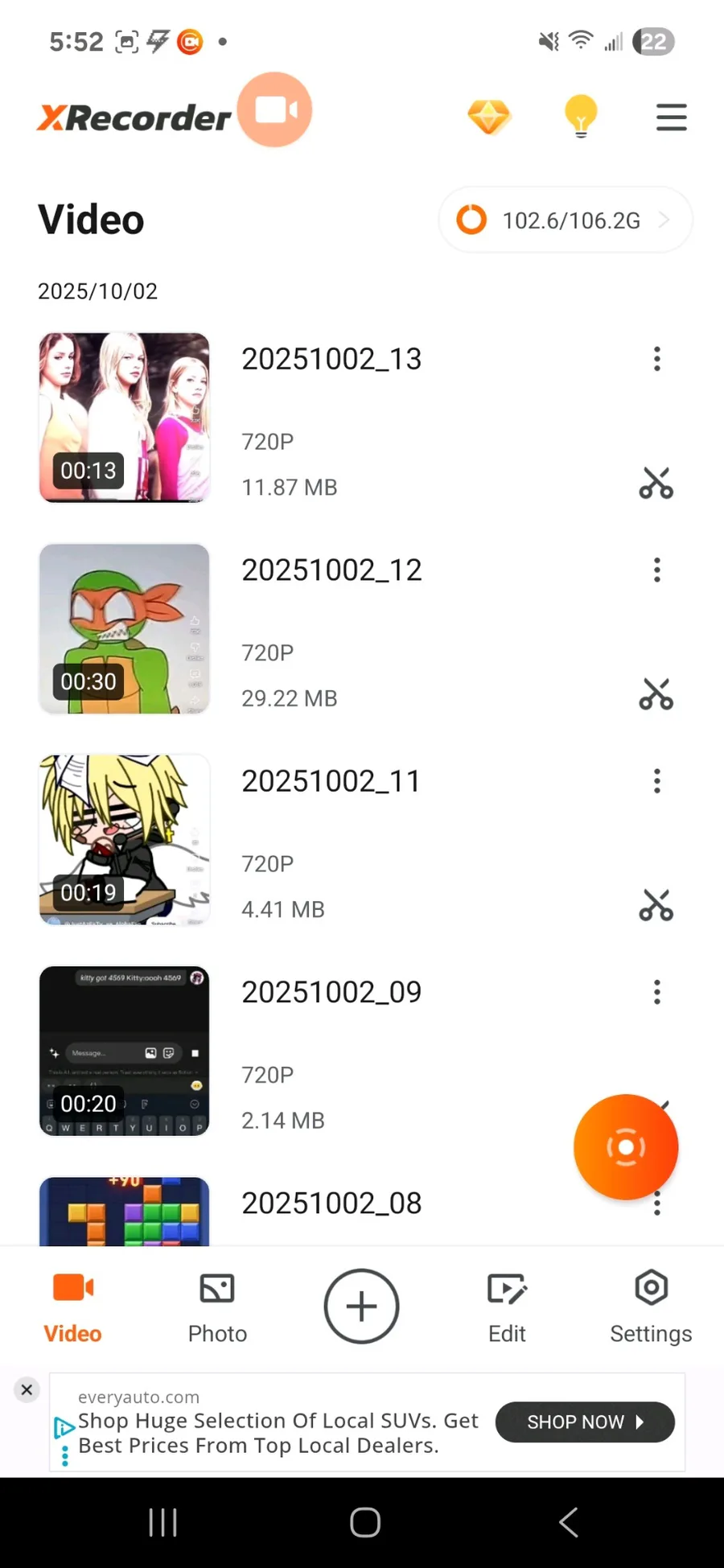Open the hamburger menu
This screenshot has width=724, height=1568.
[x=671, y=117]
